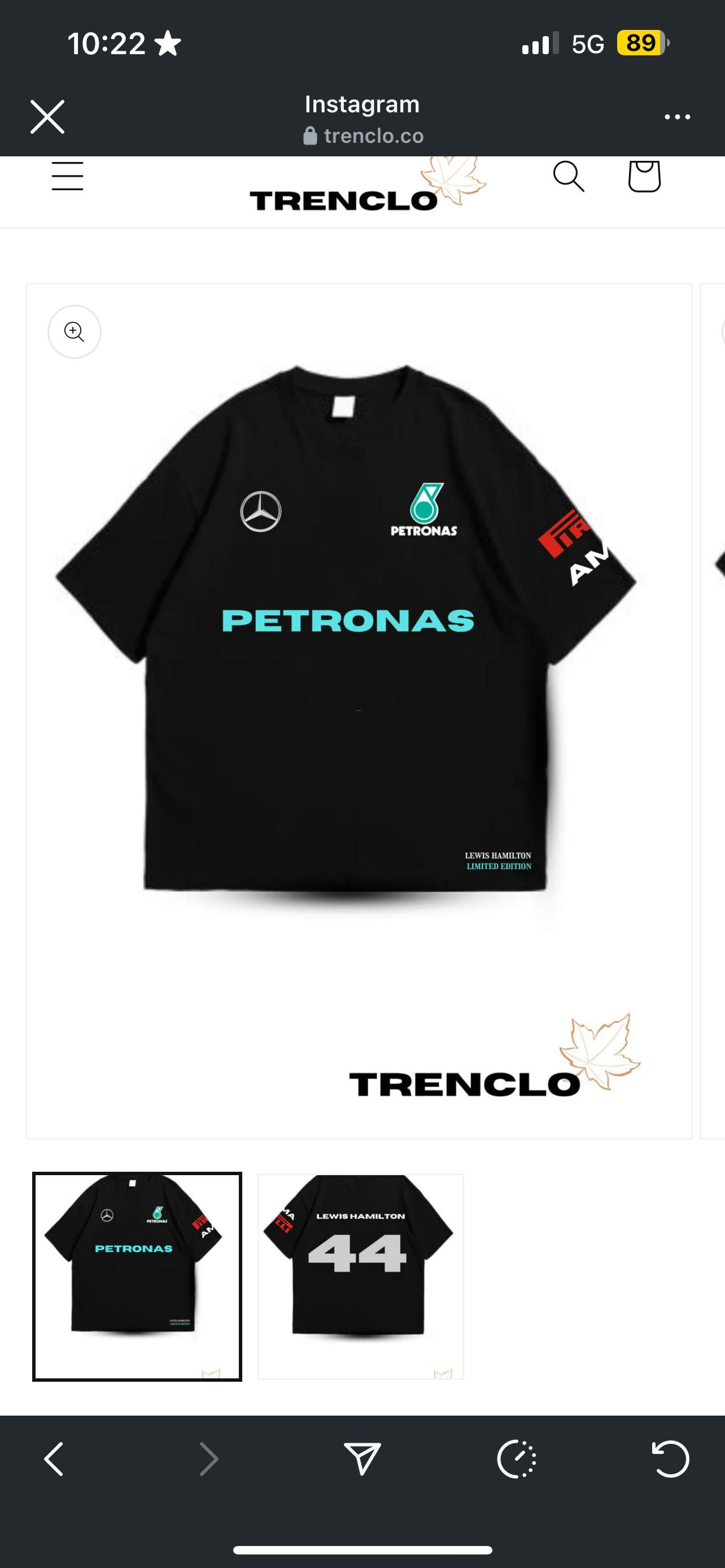Close the in-app browser

(x=47, y=117)
